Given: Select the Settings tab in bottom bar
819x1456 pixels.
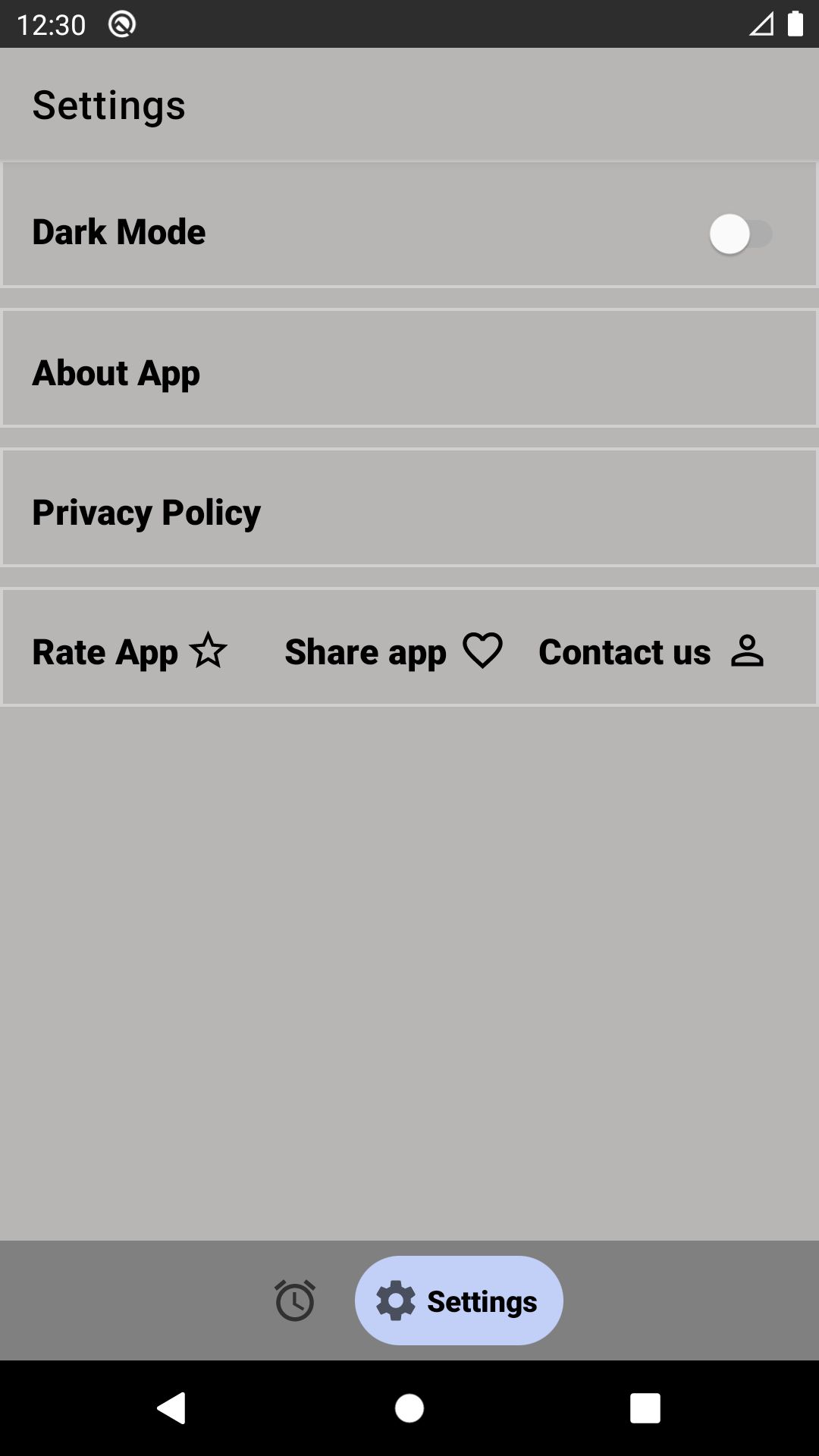Looking at the screenshot, I should point(459,1301).
